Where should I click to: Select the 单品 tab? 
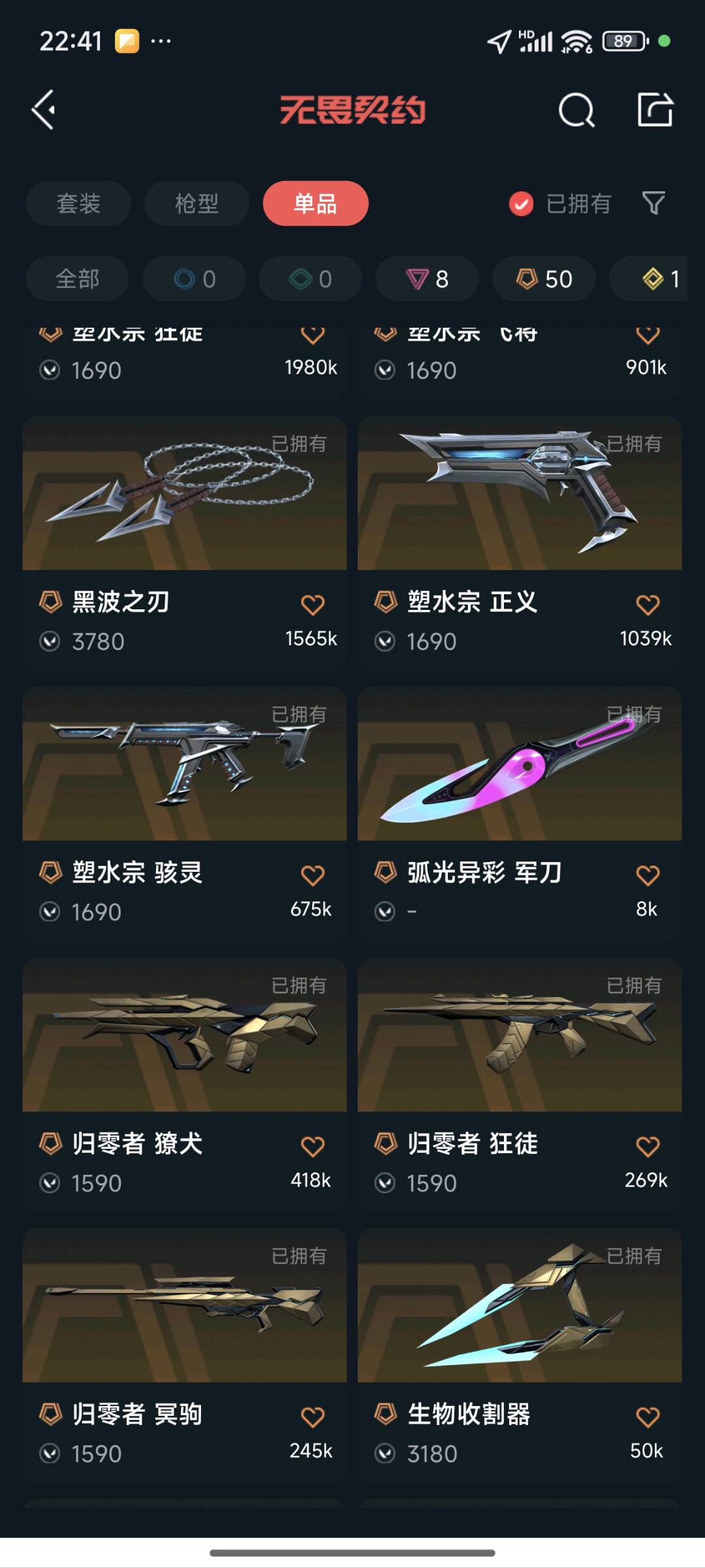[x=315, y=204]
